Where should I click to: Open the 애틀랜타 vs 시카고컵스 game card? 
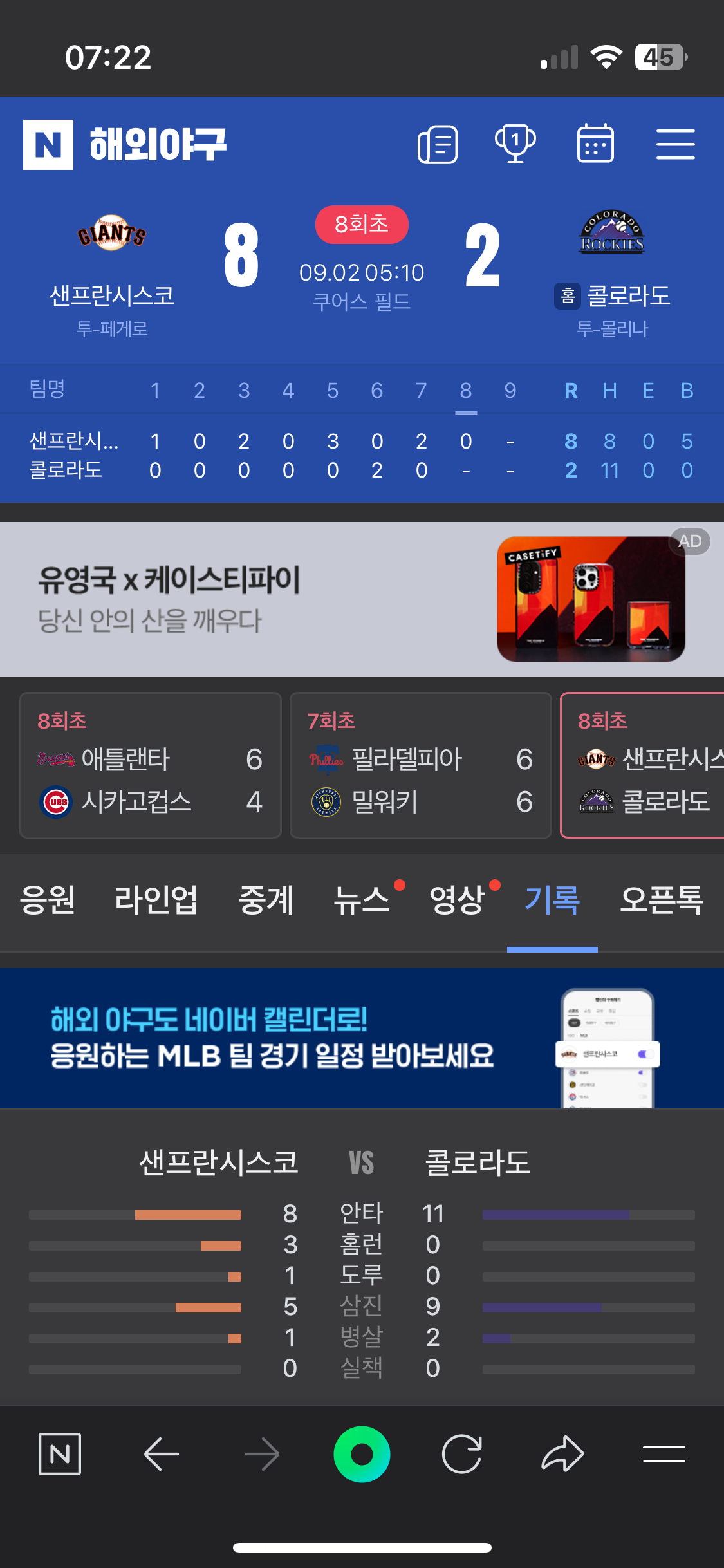coord(151,765)
